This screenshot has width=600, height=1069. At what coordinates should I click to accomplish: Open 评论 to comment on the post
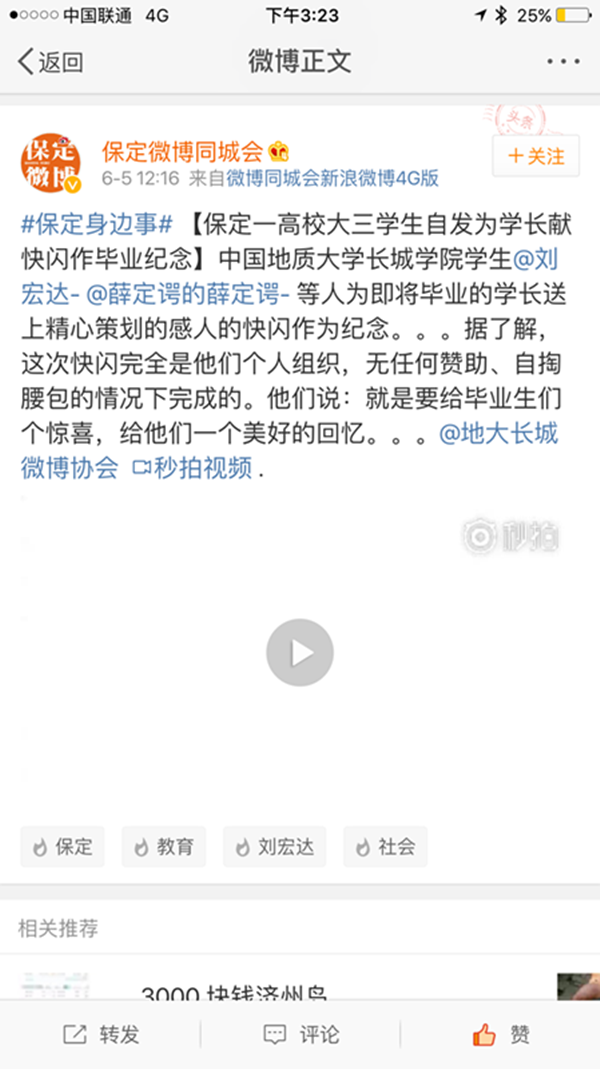[x=300, y=1034]
